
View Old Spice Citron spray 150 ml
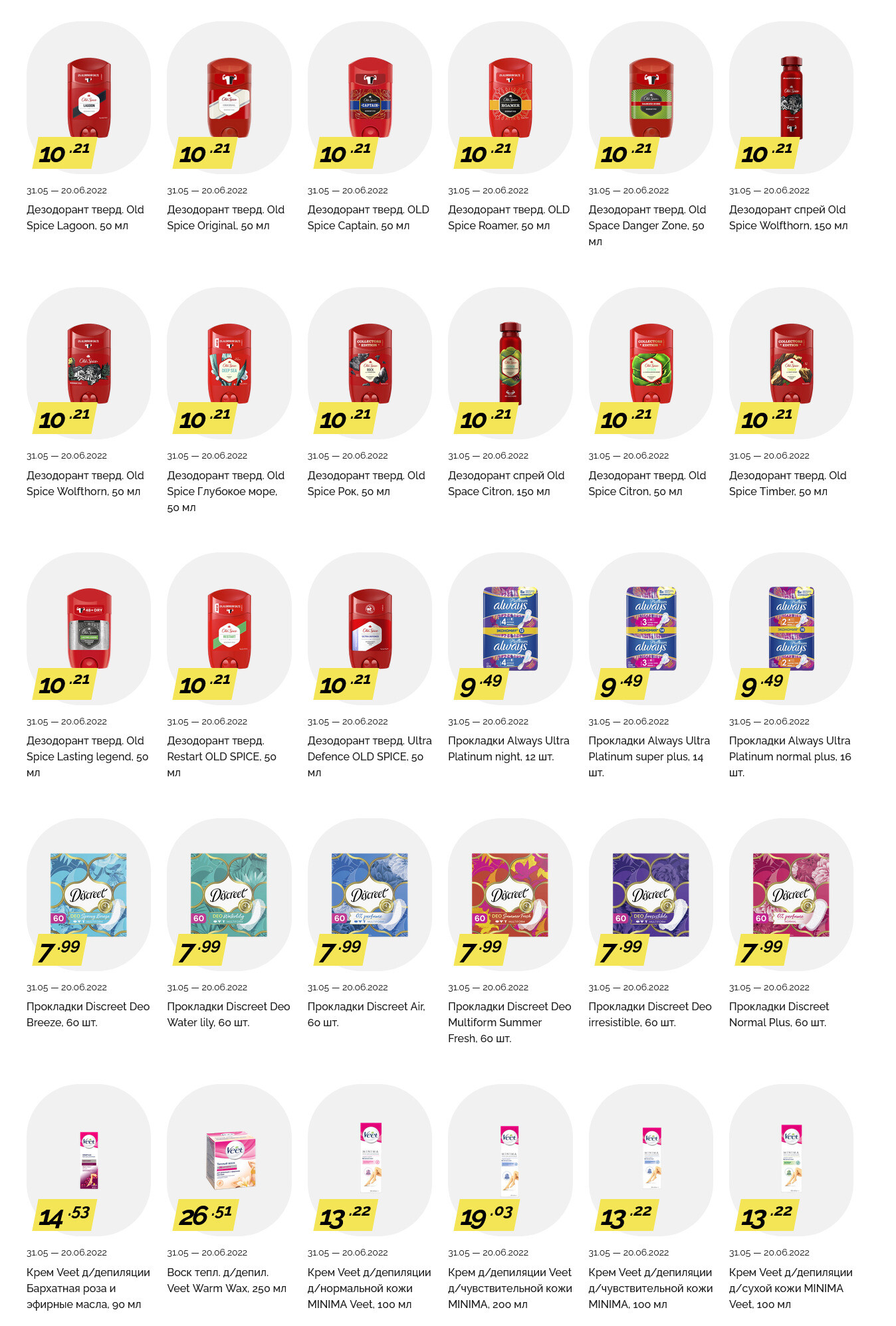510,363
